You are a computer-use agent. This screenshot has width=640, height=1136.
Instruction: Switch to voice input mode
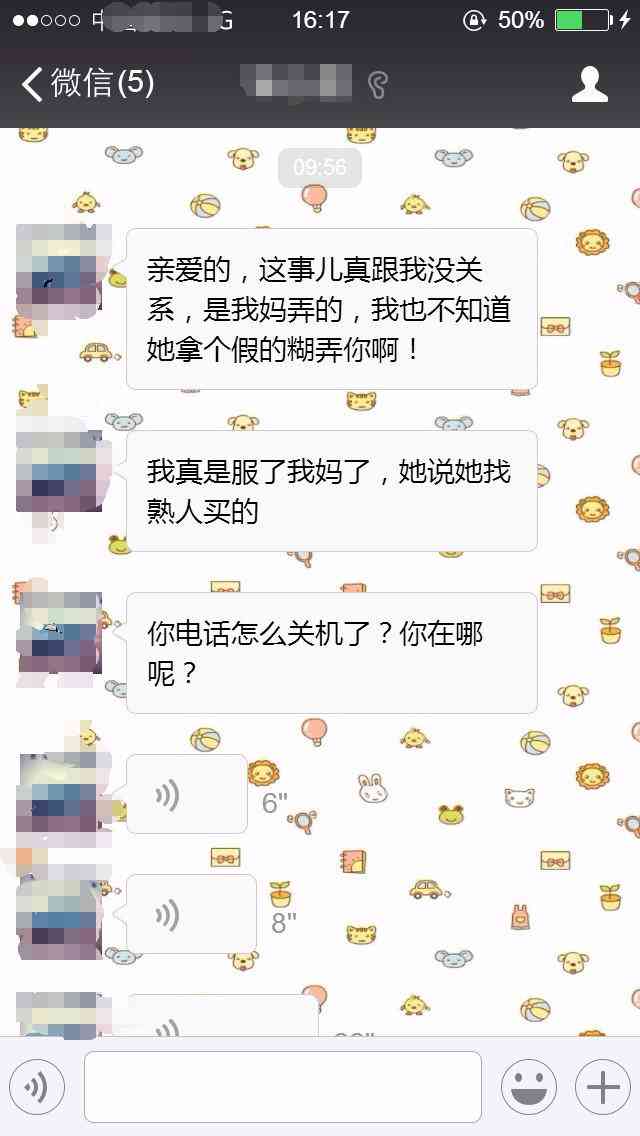pos(37,1087)
